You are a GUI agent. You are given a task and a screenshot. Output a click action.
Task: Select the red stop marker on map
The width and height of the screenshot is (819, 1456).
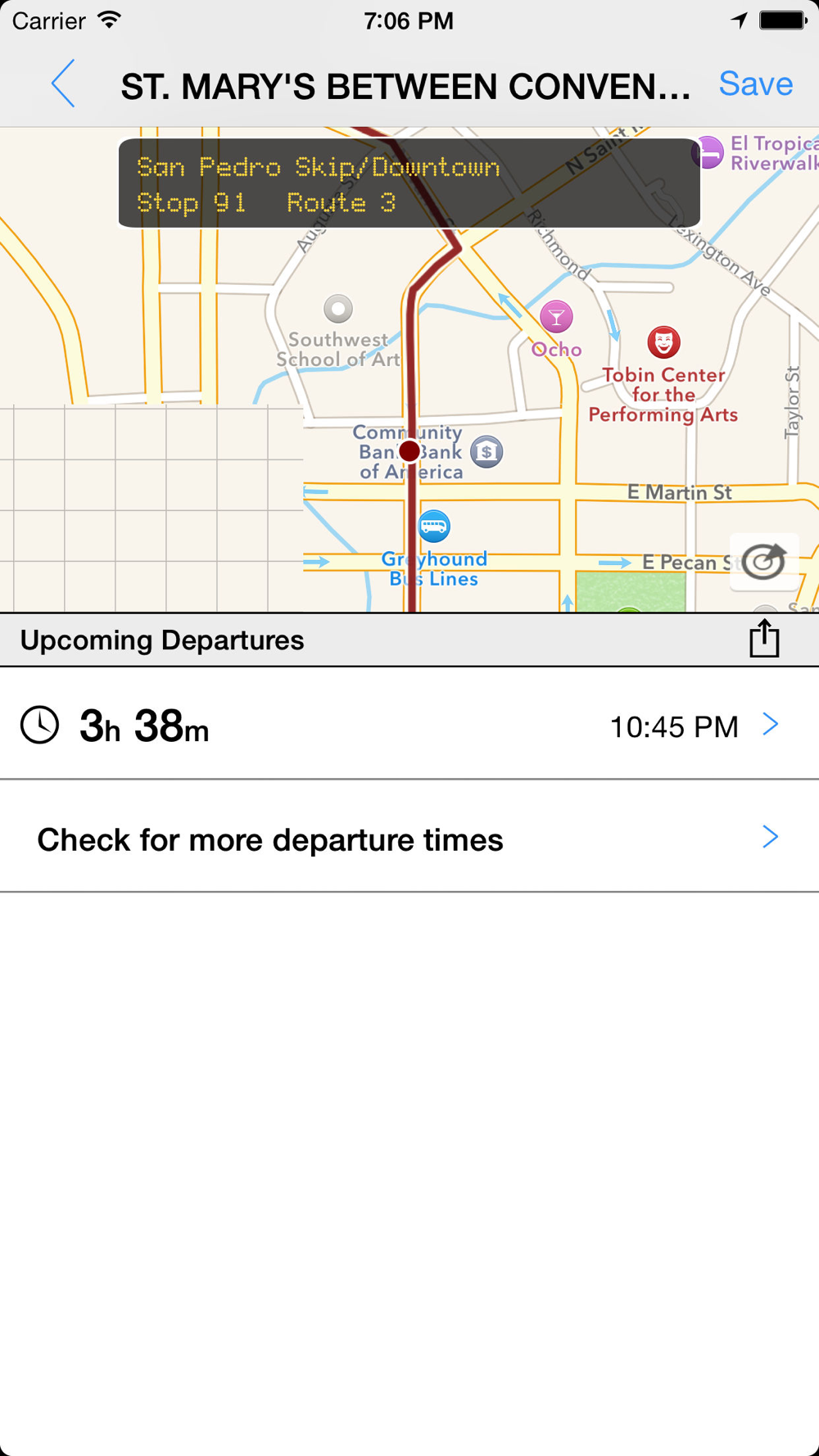click(409, 451)
